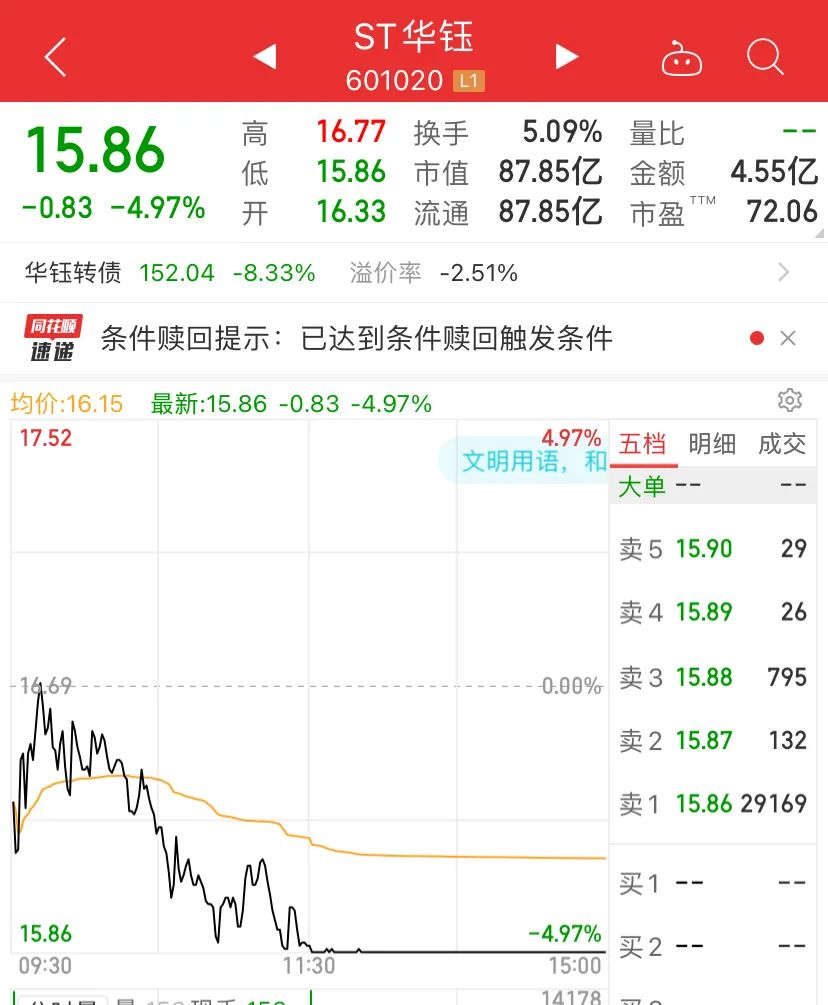Open the robot assistant icon
The height and width of the screenshot is (1005, 828).
coord(682,58)
